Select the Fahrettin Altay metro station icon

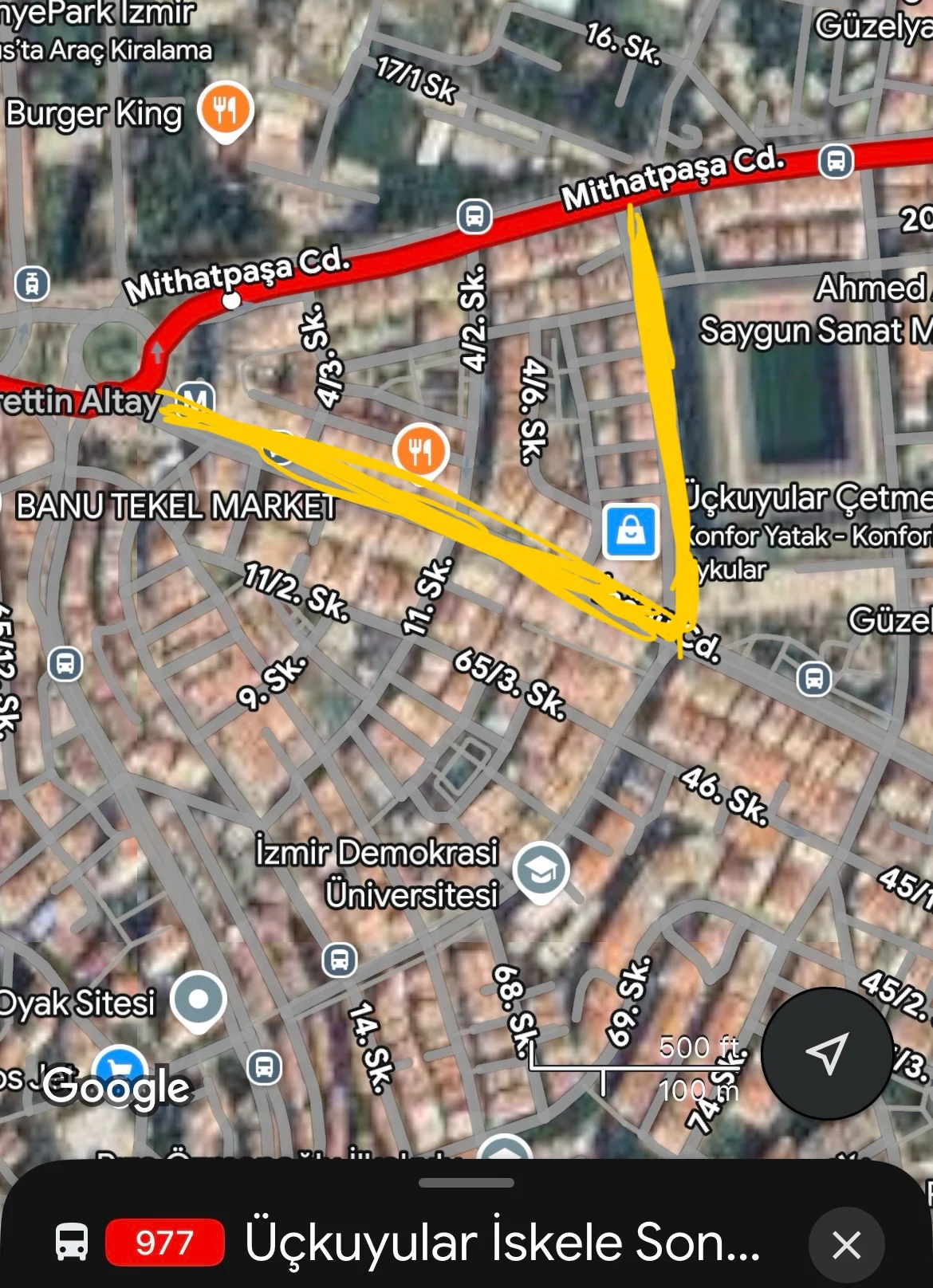coord(196,398)
